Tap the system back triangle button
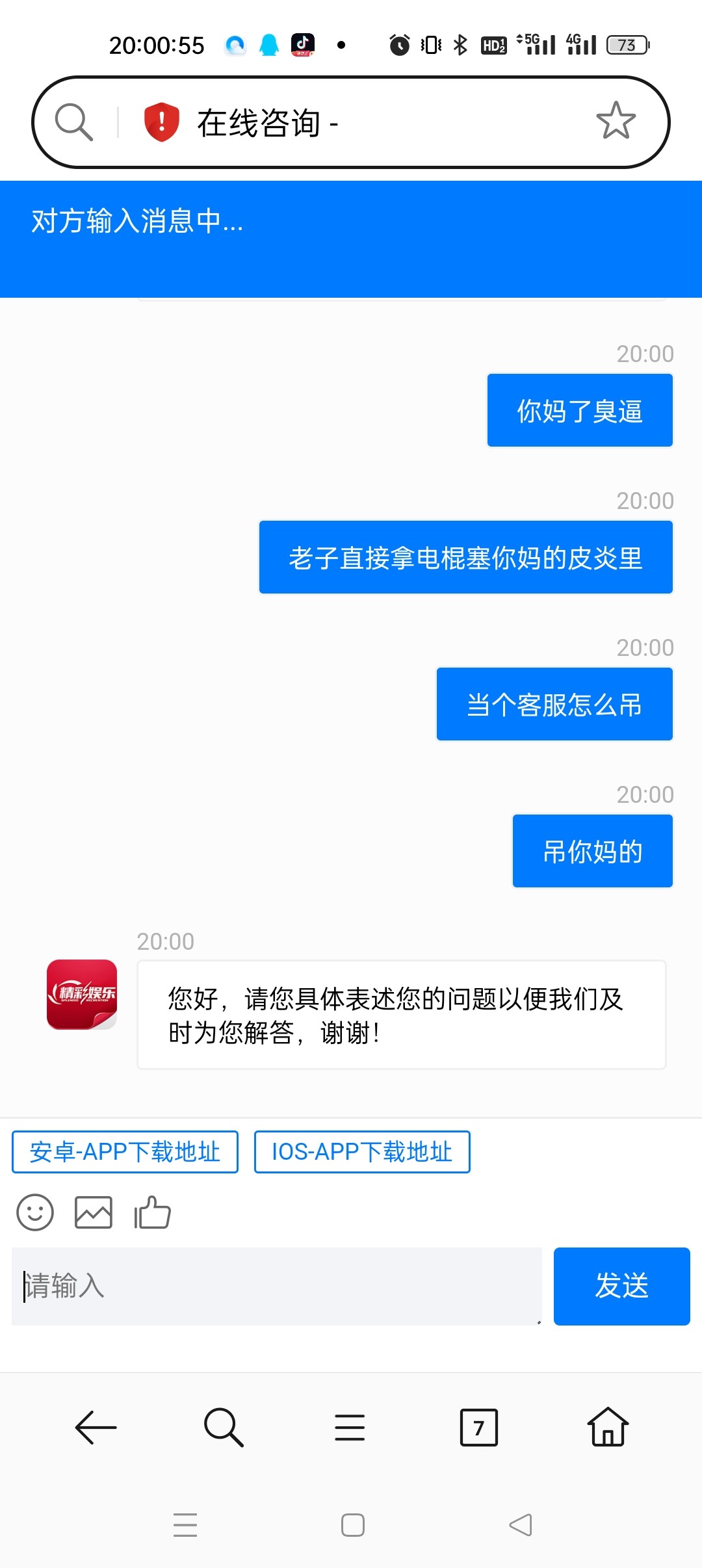Image resolution: width=702 pixels, height=1568 pixels. tap(521, 1525)
